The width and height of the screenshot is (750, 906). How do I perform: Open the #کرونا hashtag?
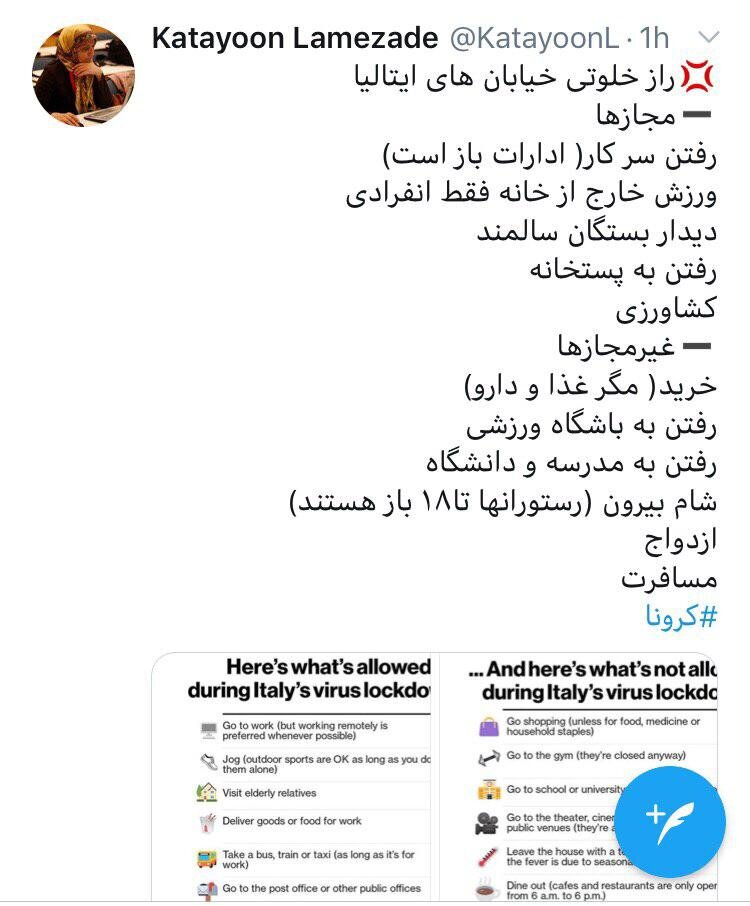681,616
